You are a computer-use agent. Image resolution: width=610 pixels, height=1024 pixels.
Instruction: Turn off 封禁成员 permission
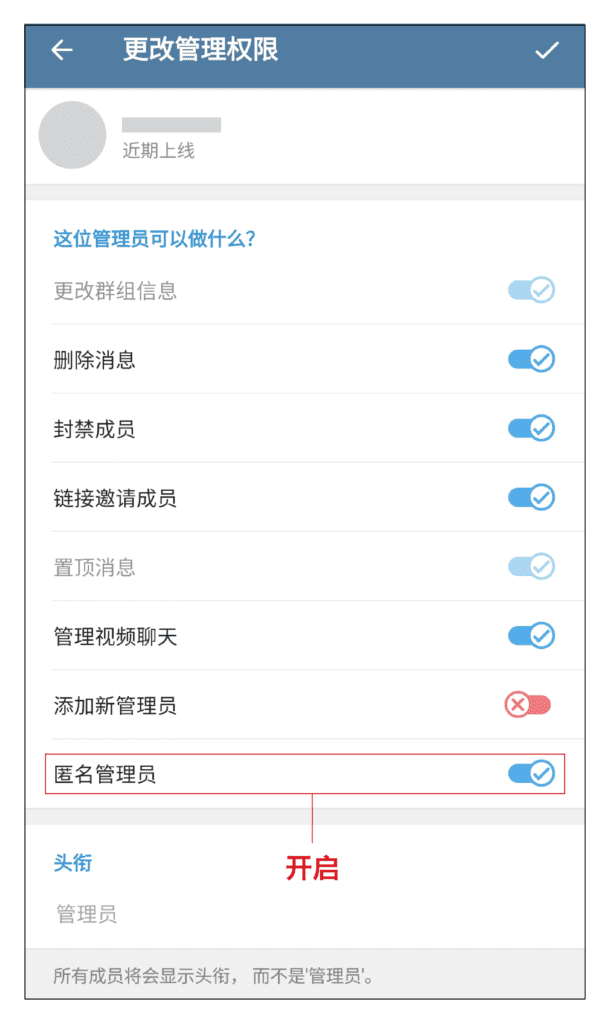point(531,428)
